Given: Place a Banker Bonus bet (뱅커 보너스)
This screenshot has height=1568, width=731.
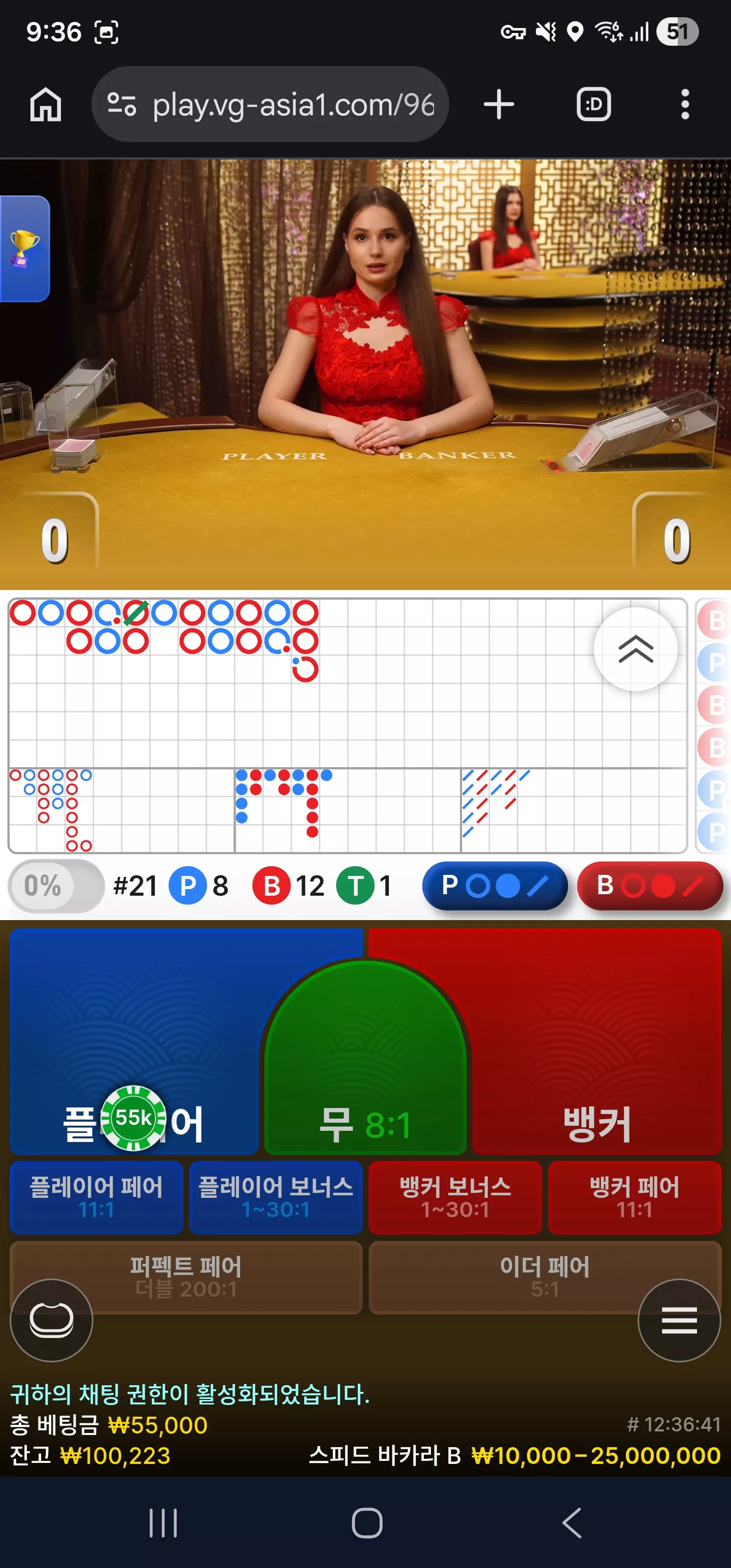Looking at the screenshot, I should [x=455, y=1197].
